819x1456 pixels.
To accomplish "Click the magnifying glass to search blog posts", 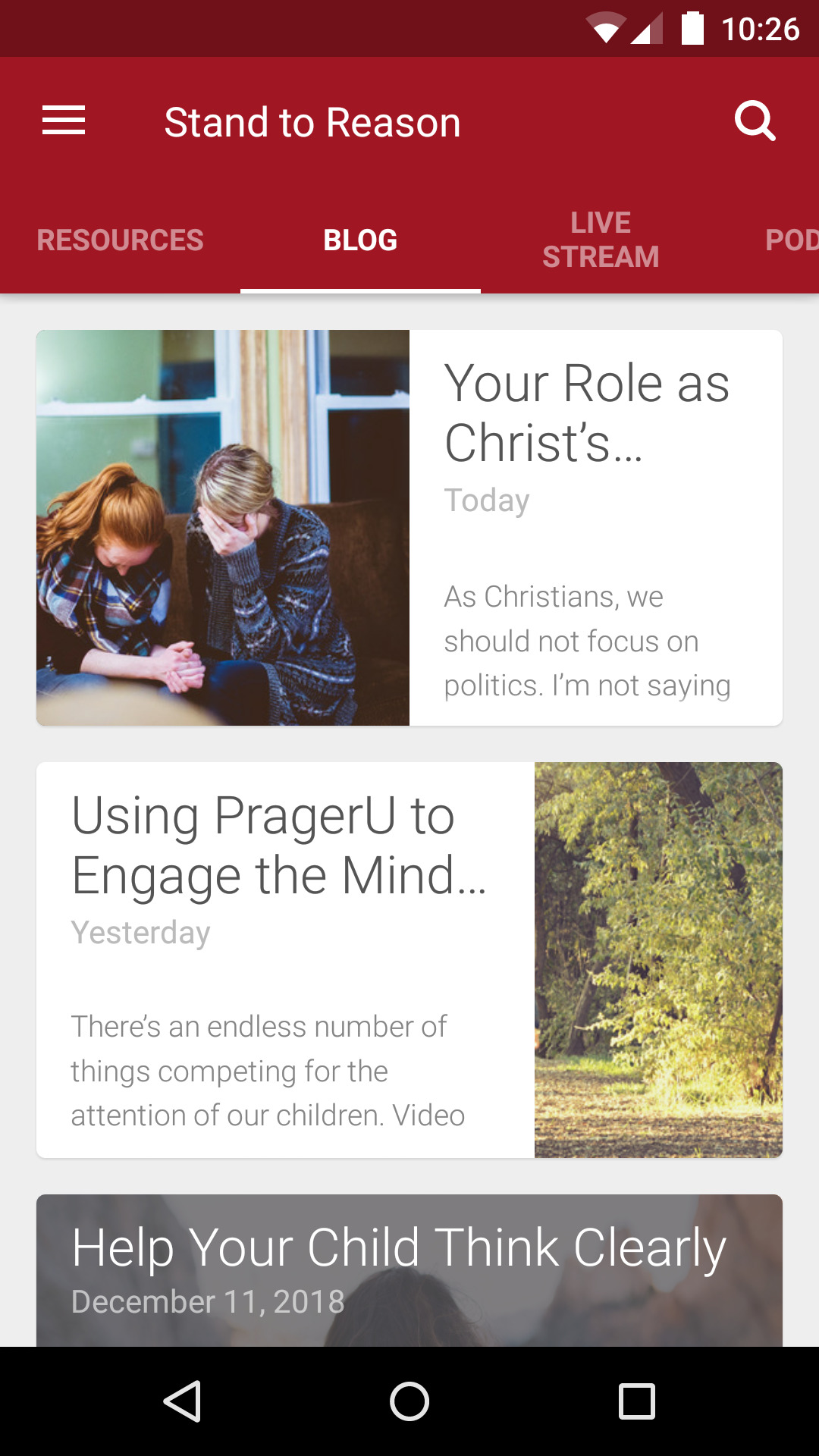I will 755,120.
